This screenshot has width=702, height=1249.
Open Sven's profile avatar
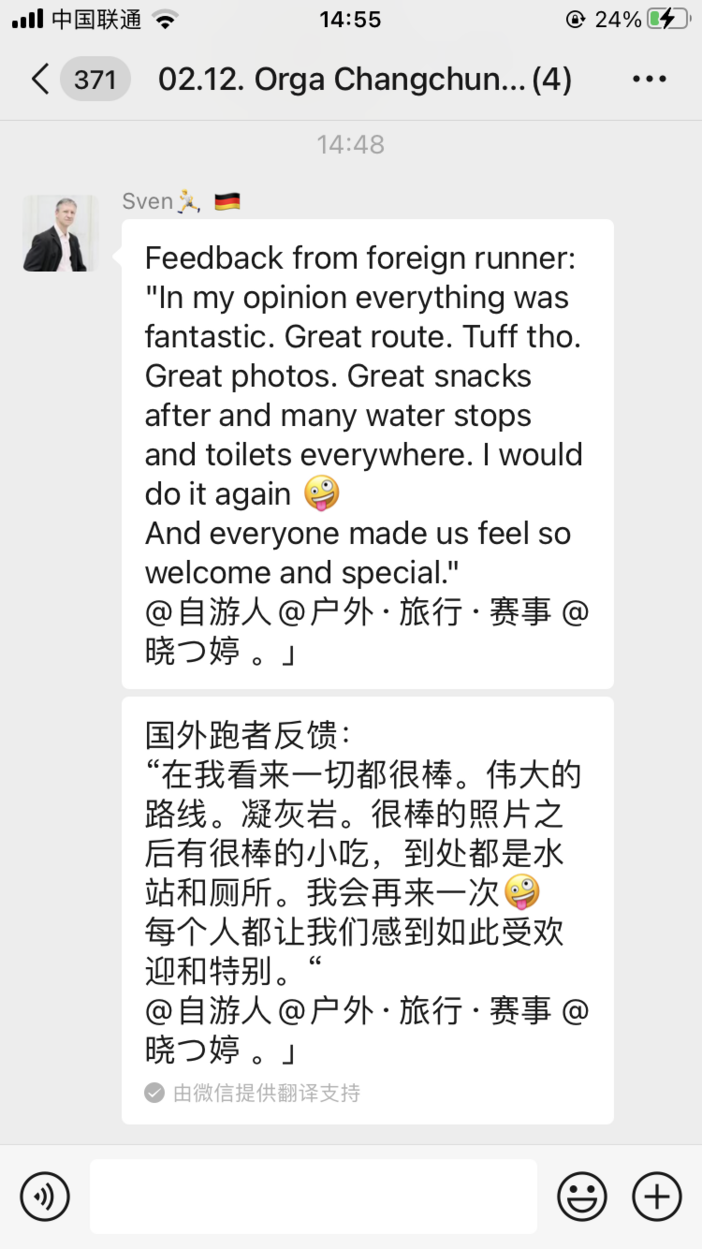tap(61, 233)
